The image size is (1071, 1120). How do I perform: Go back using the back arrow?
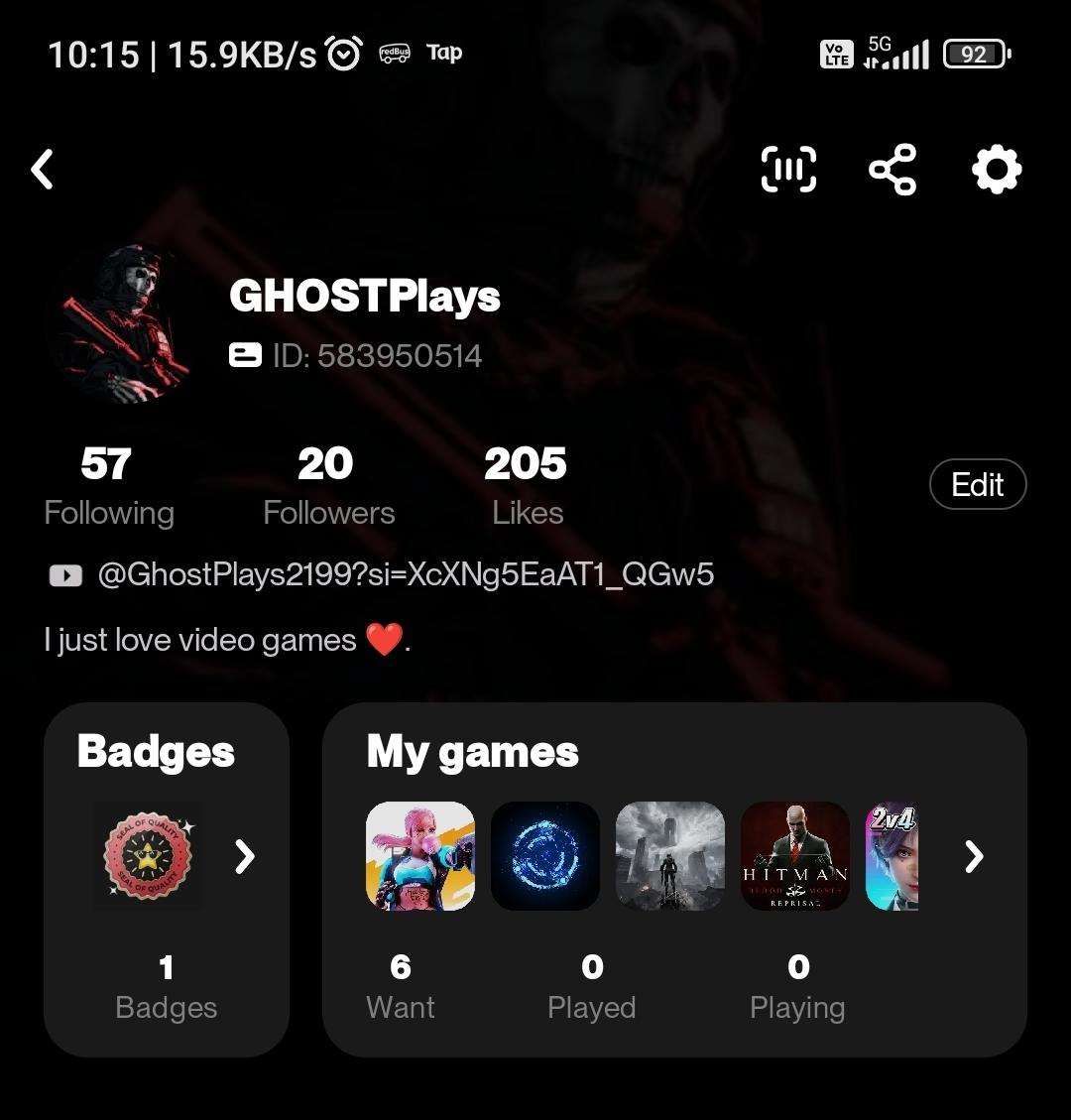click(43, 170)
